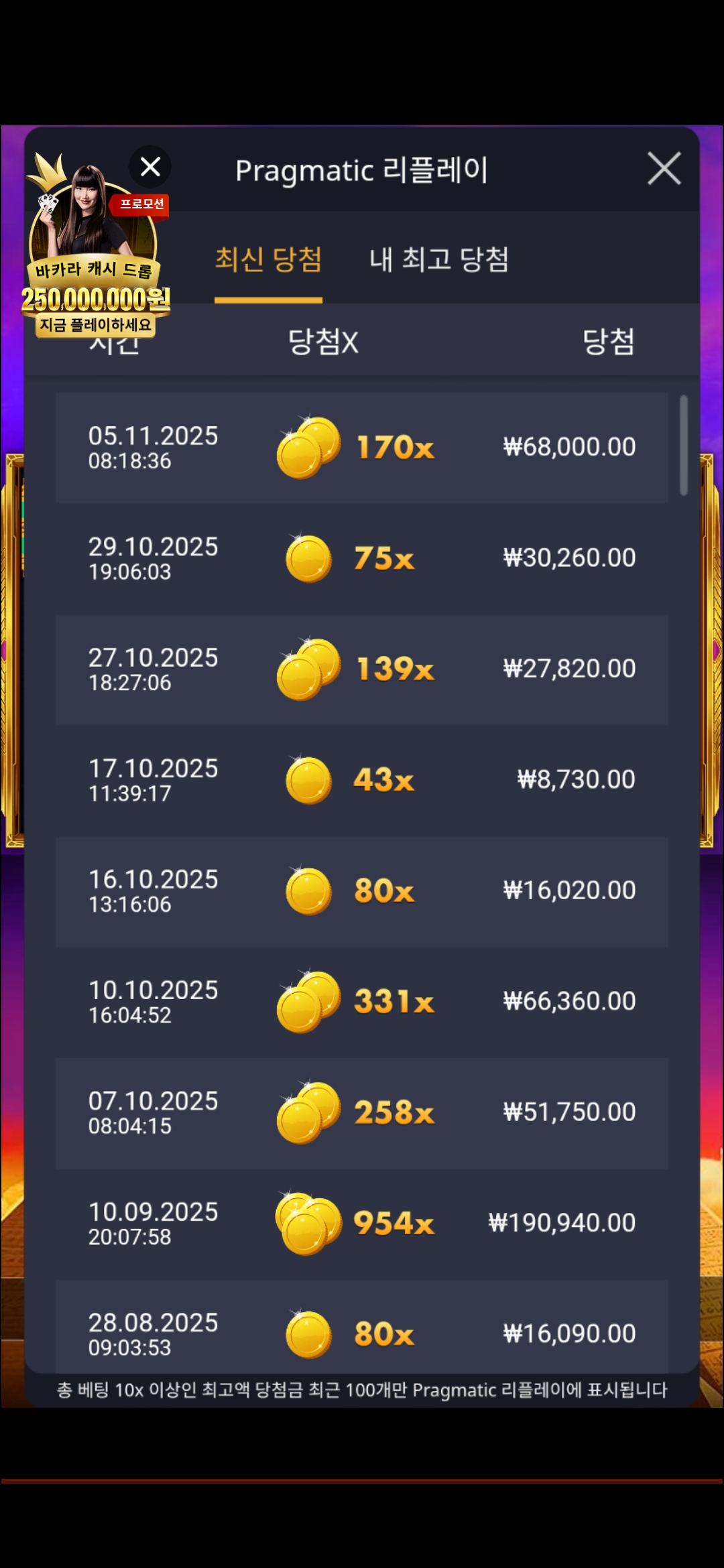The image size is (724, 1568).
Task: Dismiss the 바카라 캐시 드롭 promotion banner
Action: tap(150, 166)
